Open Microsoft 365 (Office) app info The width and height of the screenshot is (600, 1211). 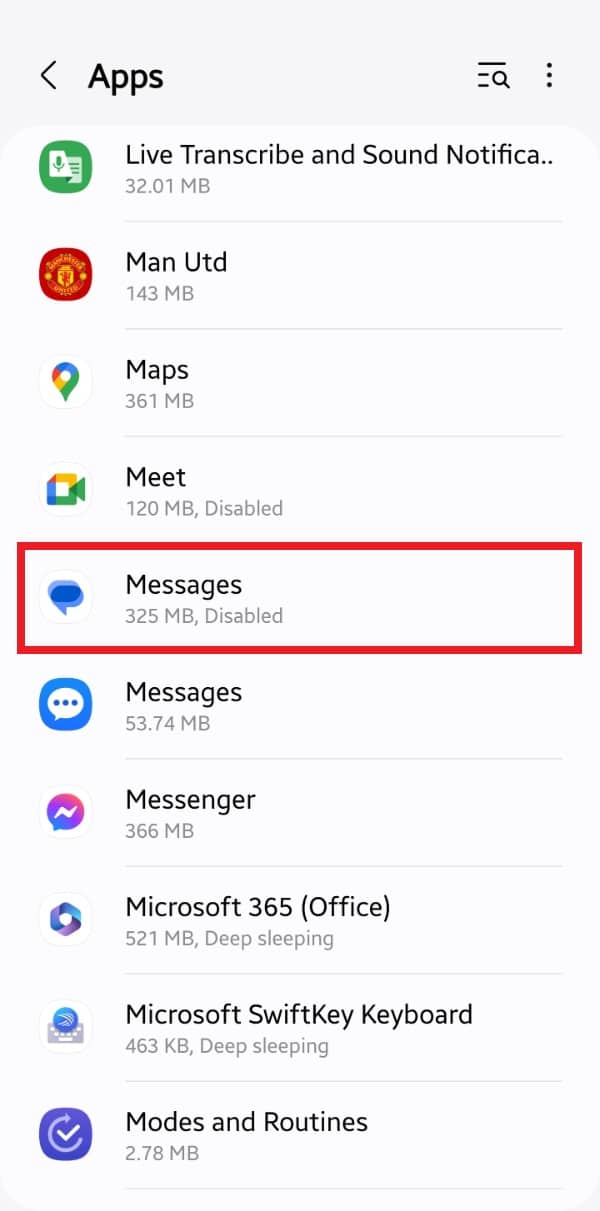pyautogui.click(x=300, y=920)
